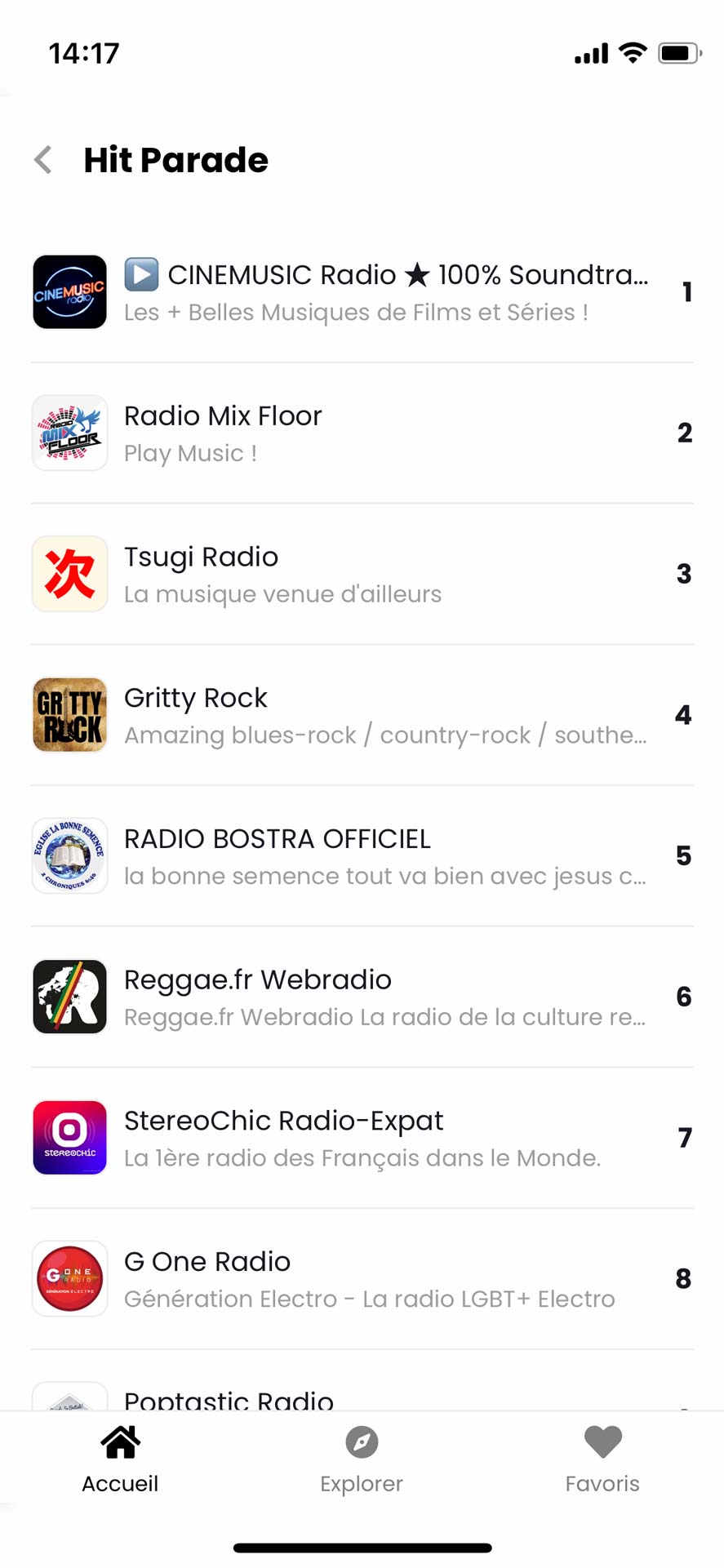The height and width of the screenshot is (1568, 724).
Task: Switch to the Accueil tab
Action: pyautogui.click(x=120, y=1459)
